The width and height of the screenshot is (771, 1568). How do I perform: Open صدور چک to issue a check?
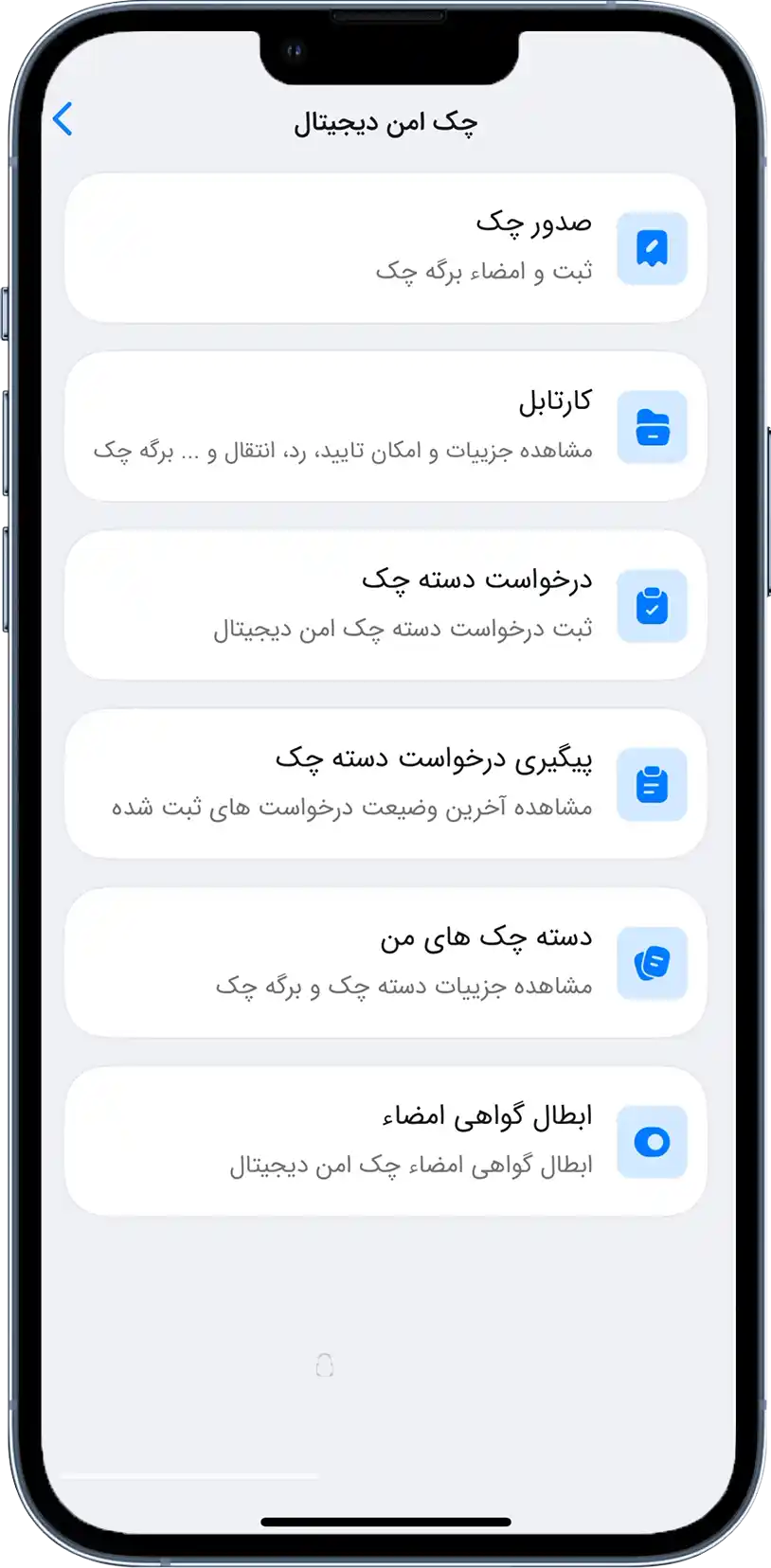coord(385,248)
